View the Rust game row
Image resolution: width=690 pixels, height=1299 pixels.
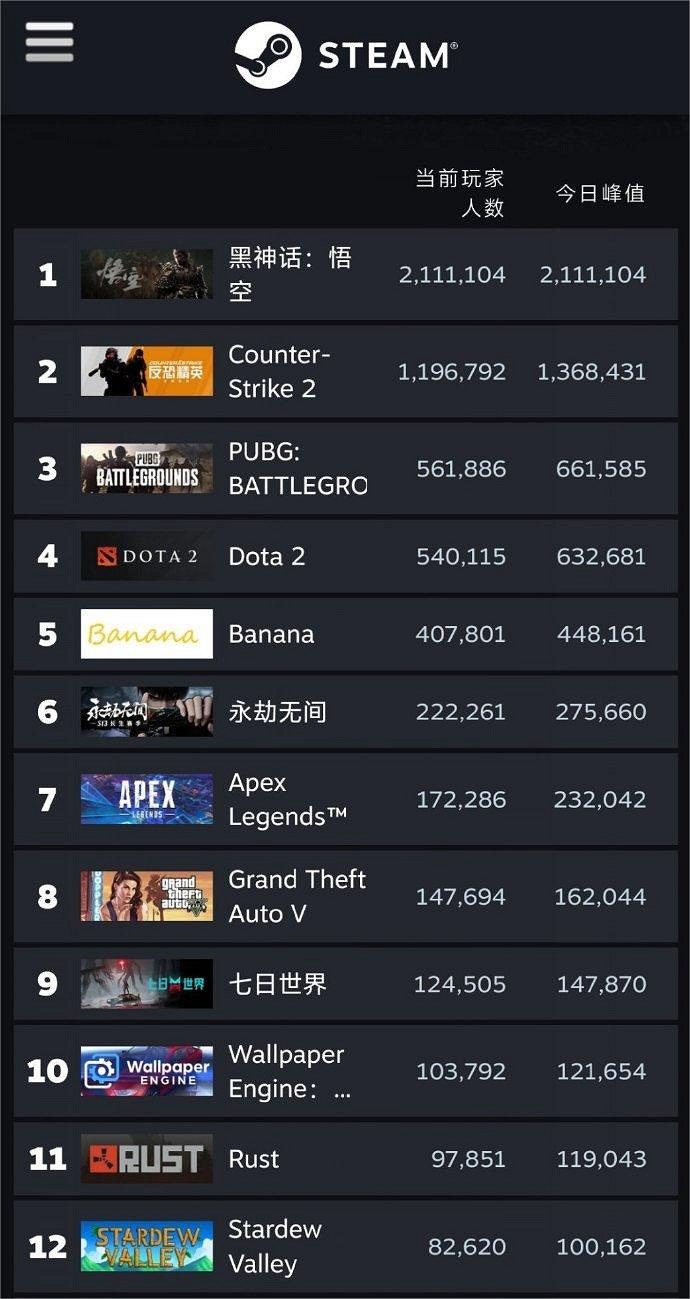[x=254, y=1159]
